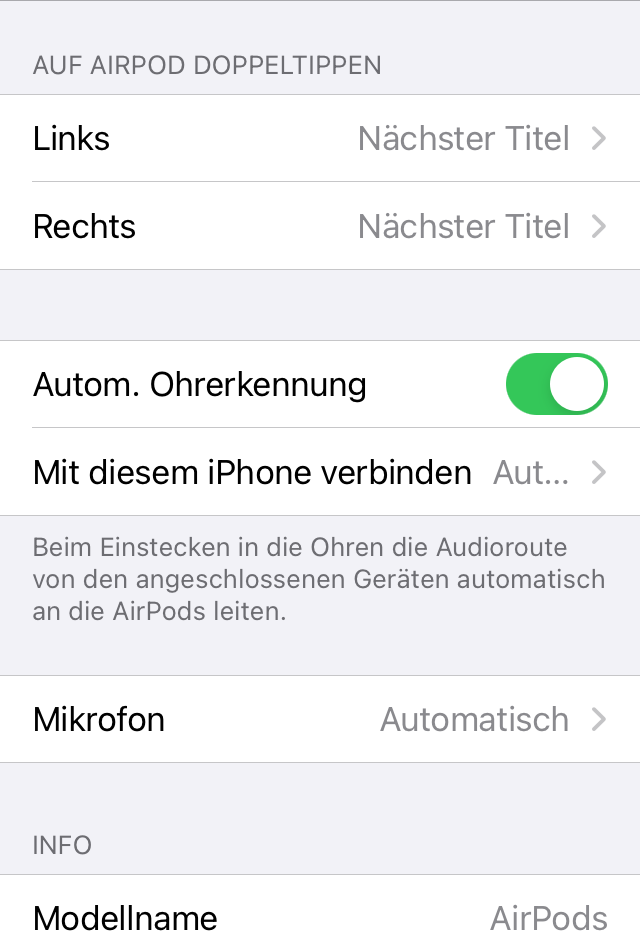Open Mit diesem iPhone verbinden
Image resolution: width=640 pixels, height=946 pixels.
320,472
